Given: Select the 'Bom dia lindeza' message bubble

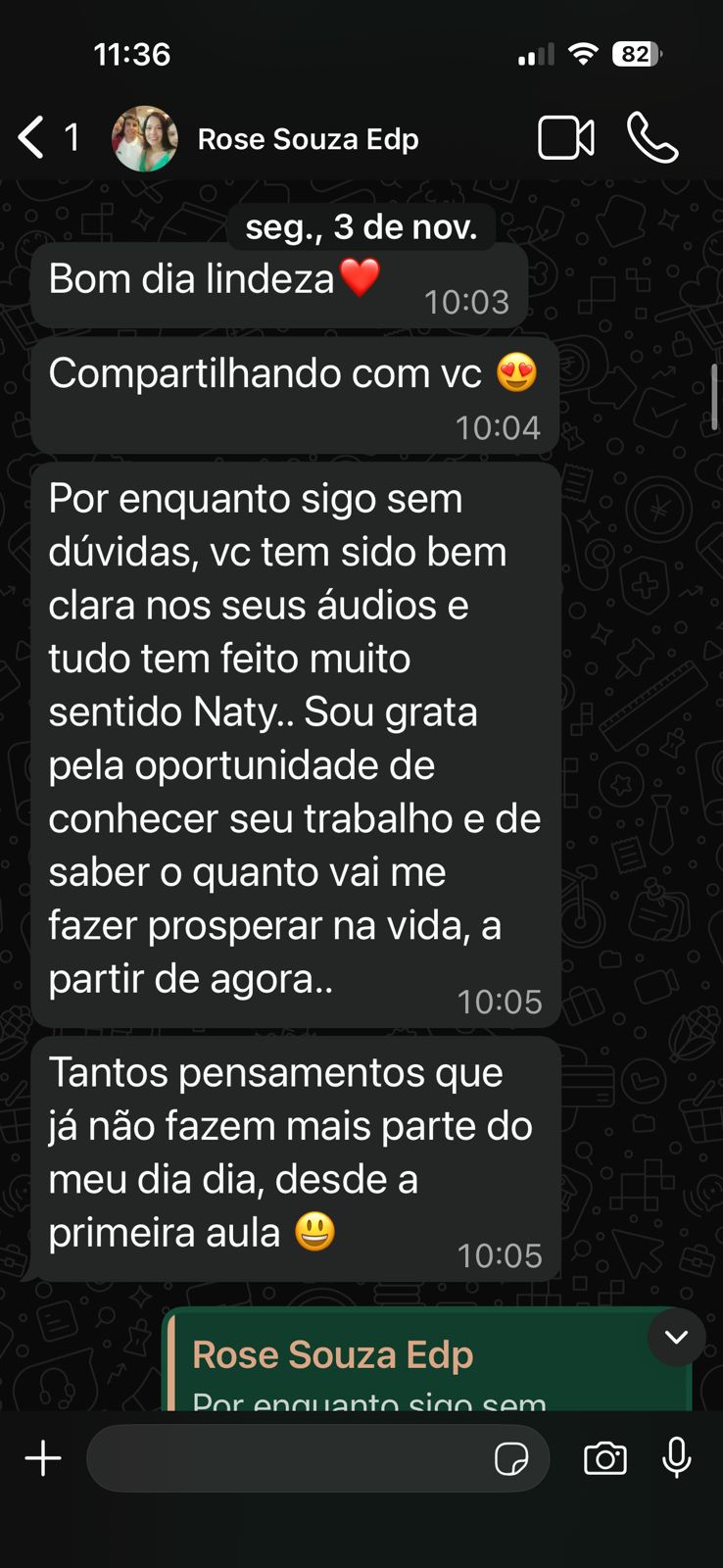Looking at the screenshot, I should coord(279,284).
